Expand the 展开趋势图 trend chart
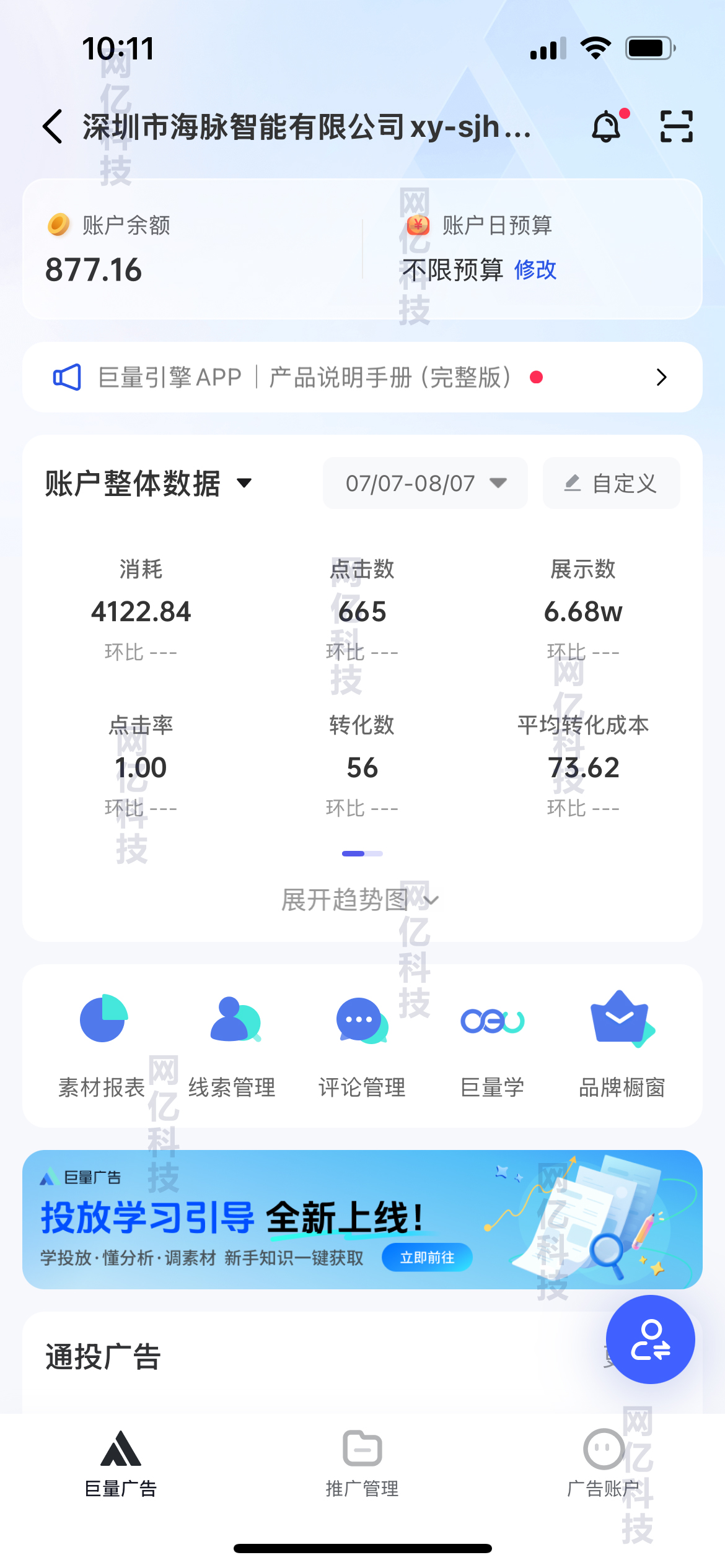Screen dimensions: 725x1568 362,899
